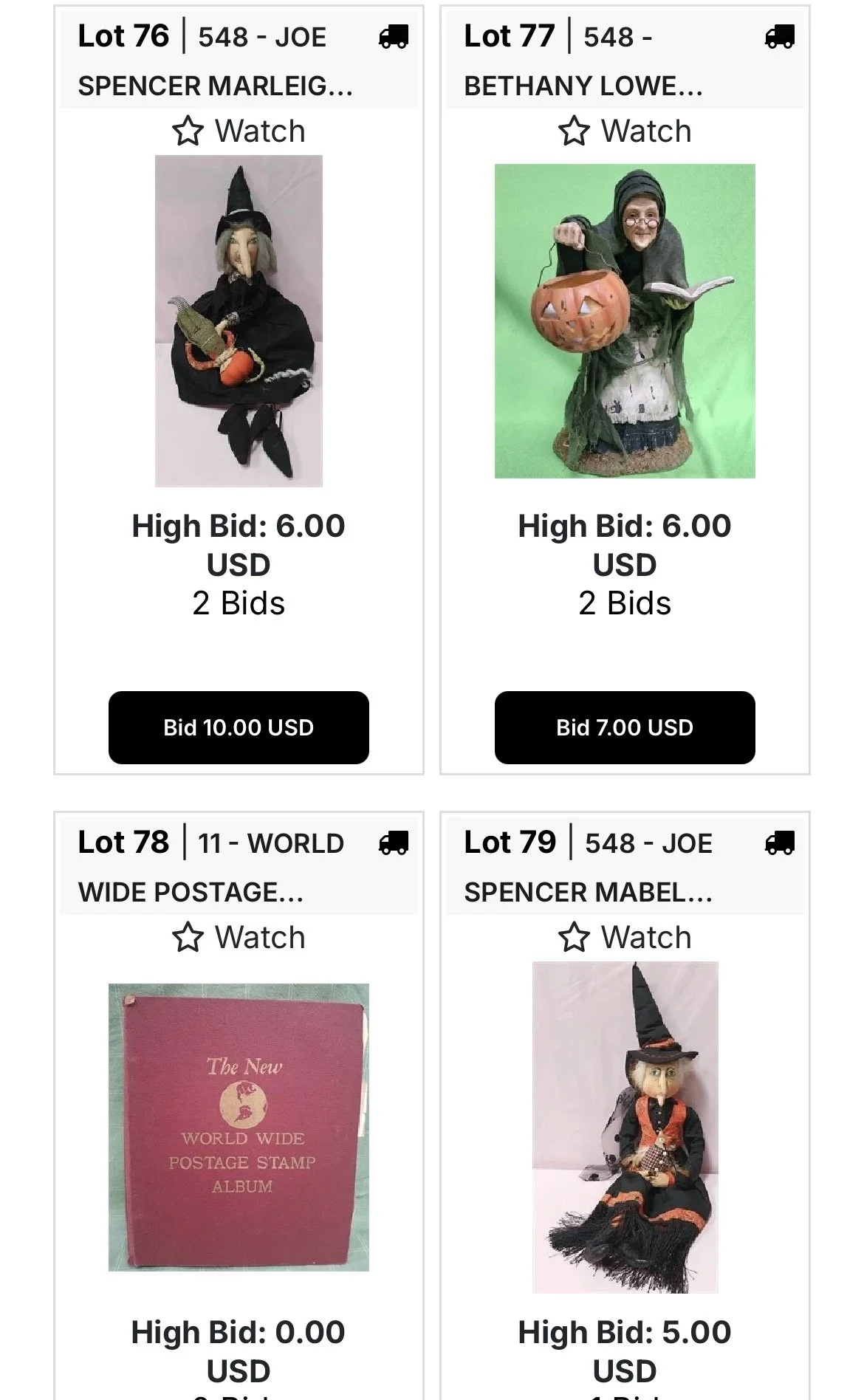The width and height of the screenshot is (864, 1400).
Task: Open Lot 76 witch doll photo
Action: 239,320
